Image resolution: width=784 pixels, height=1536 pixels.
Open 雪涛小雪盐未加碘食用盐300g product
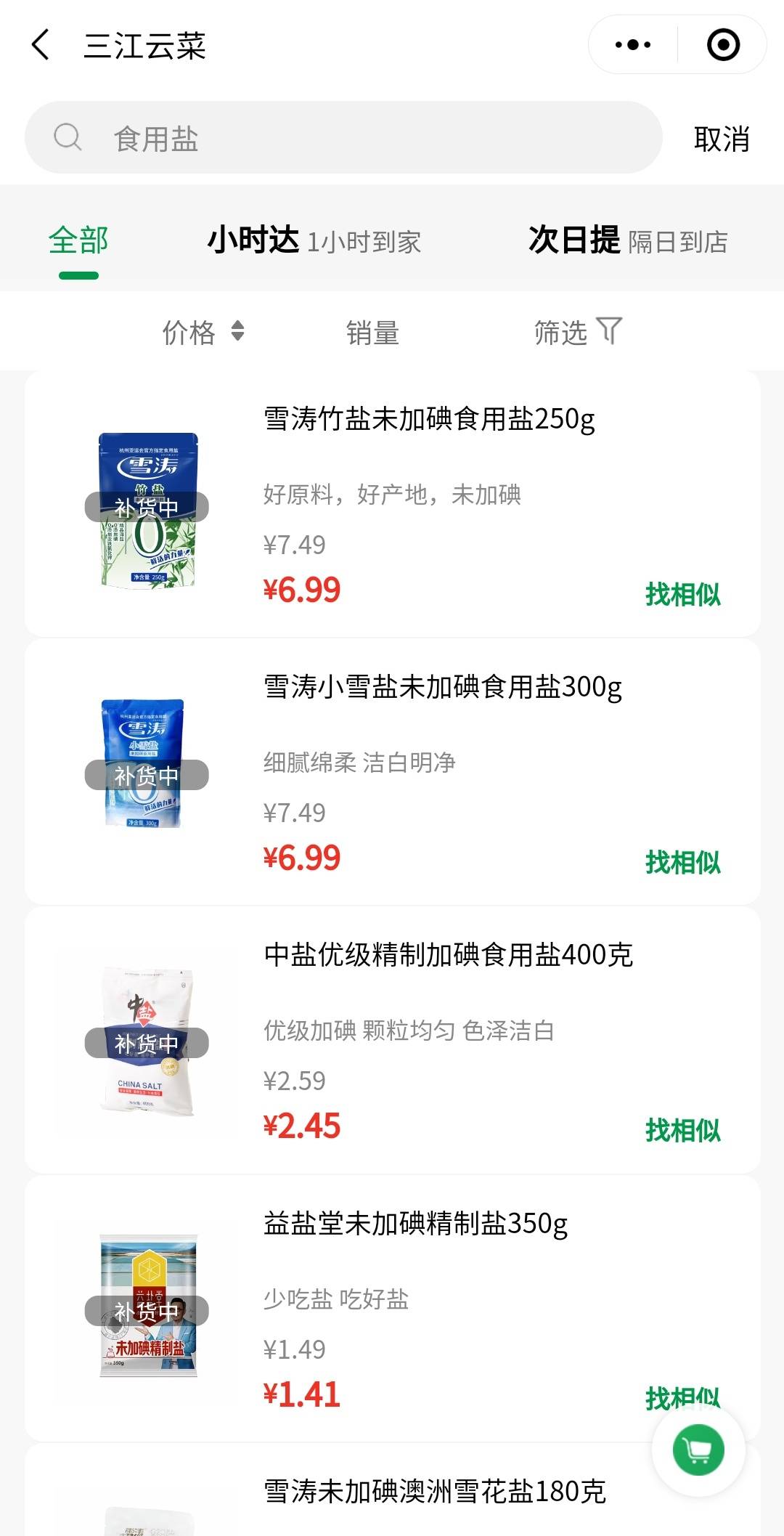coord(442,687)
